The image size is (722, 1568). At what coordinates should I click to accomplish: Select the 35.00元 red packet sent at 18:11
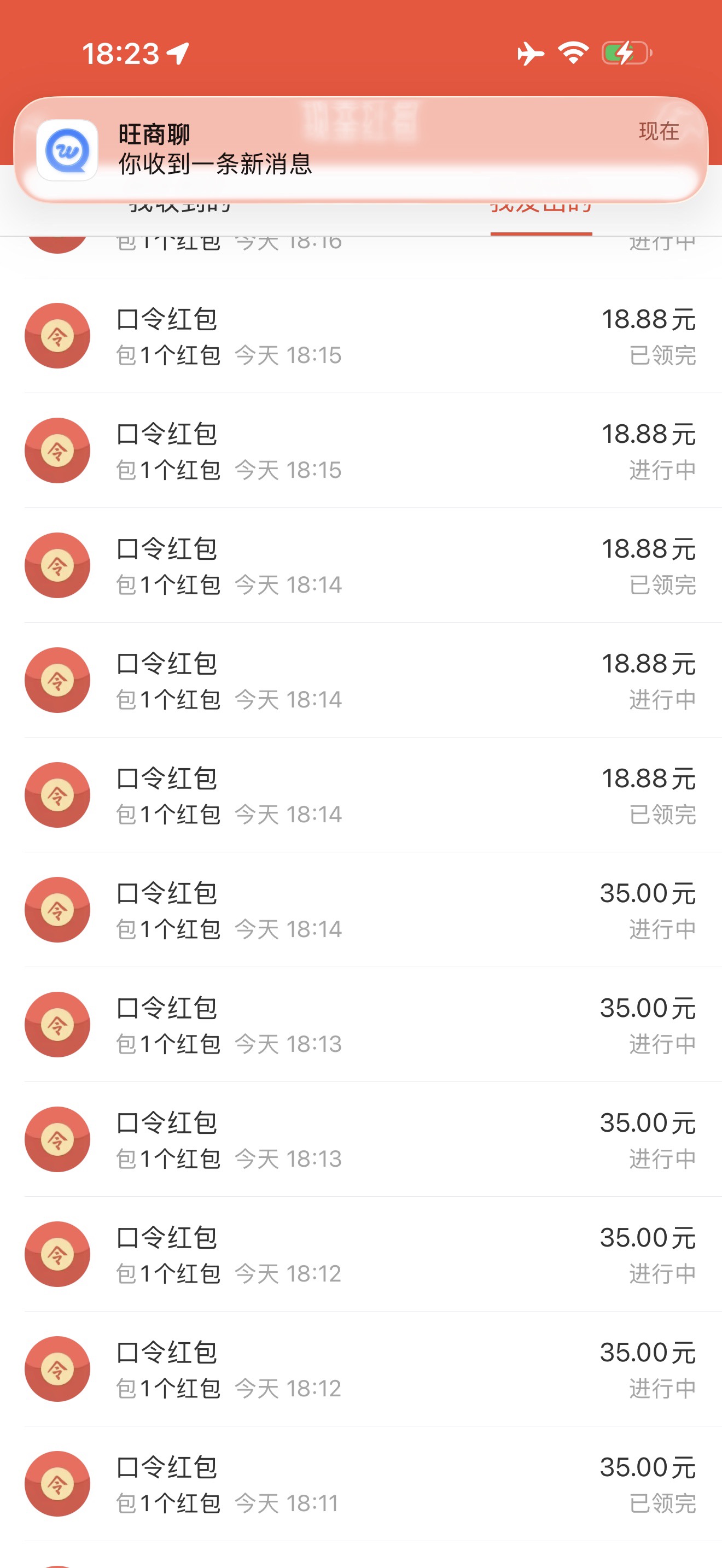click(x=360, y=1484)
